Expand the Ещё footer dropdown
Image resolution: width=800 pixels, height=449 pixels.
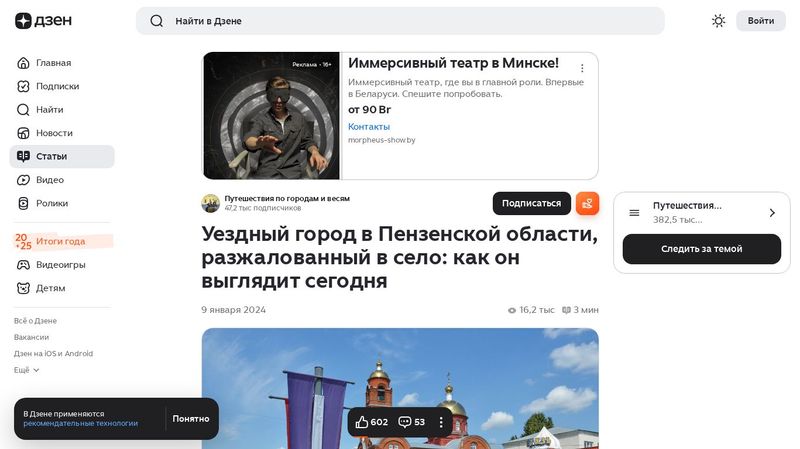coord(27,370)
